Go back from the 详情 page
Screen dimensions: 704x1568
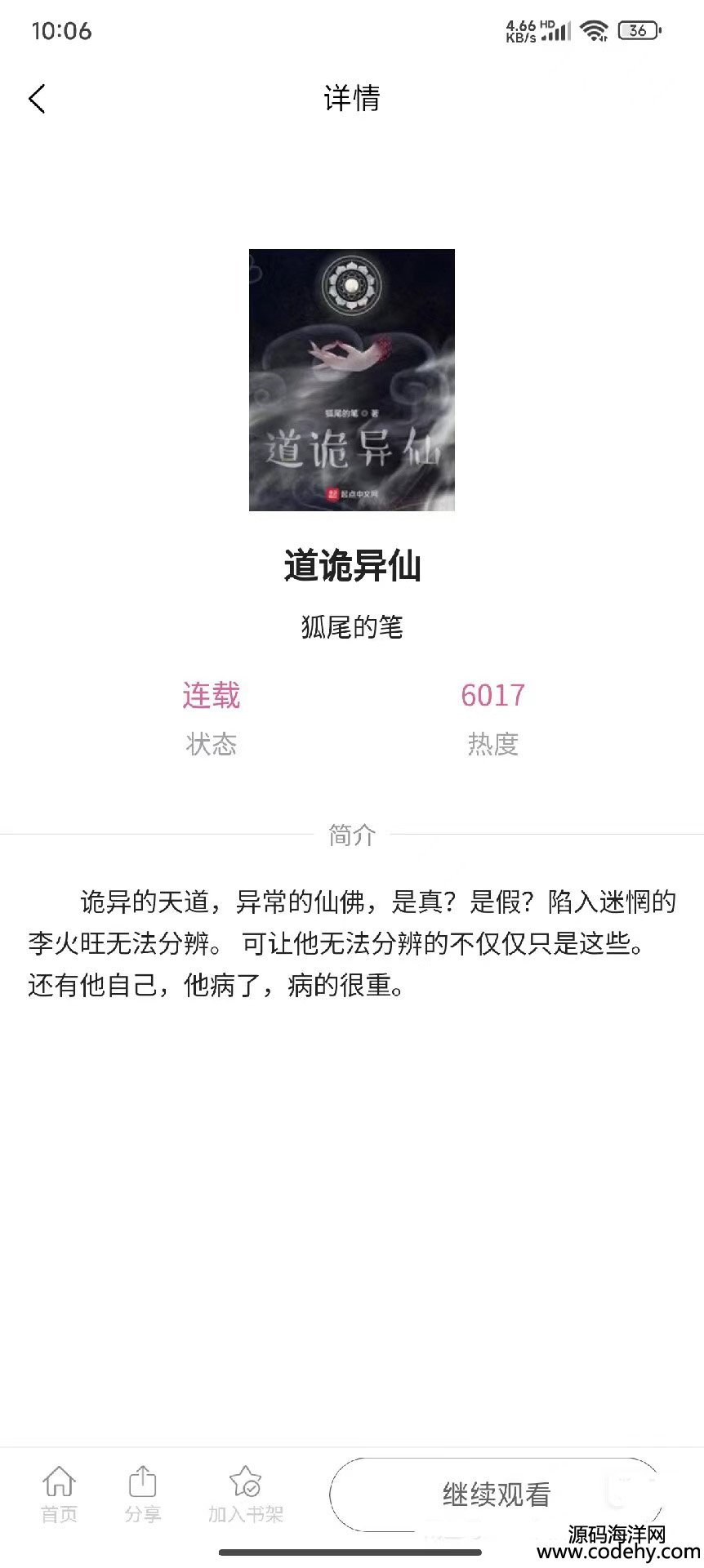[x=37, y=99]
